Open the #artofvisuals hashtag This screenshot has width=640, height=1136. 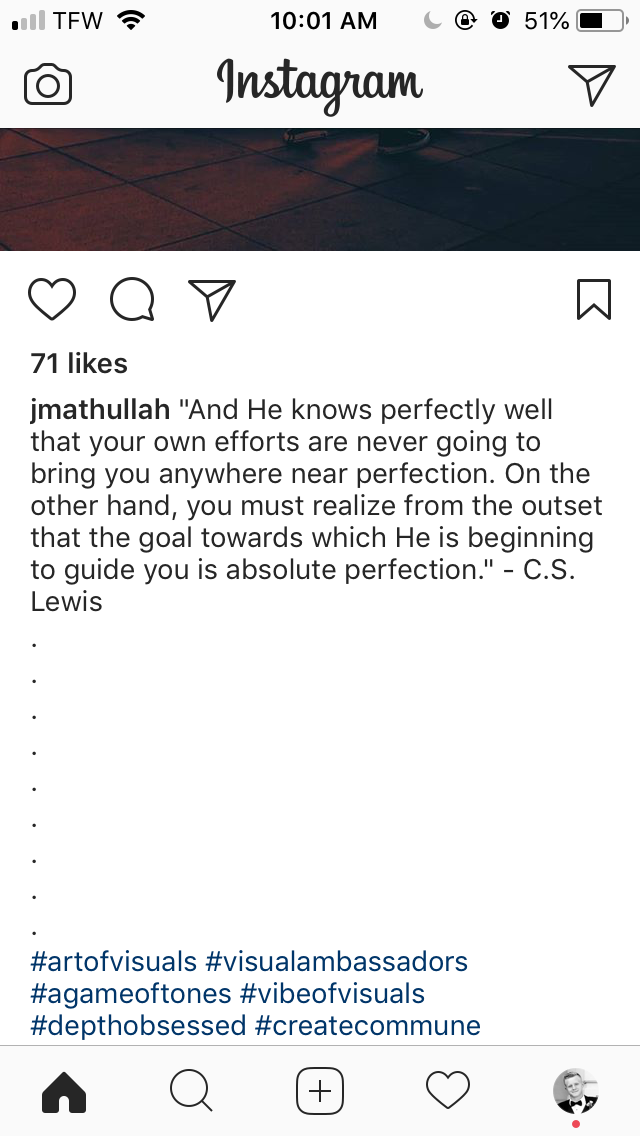click(114, 962)
